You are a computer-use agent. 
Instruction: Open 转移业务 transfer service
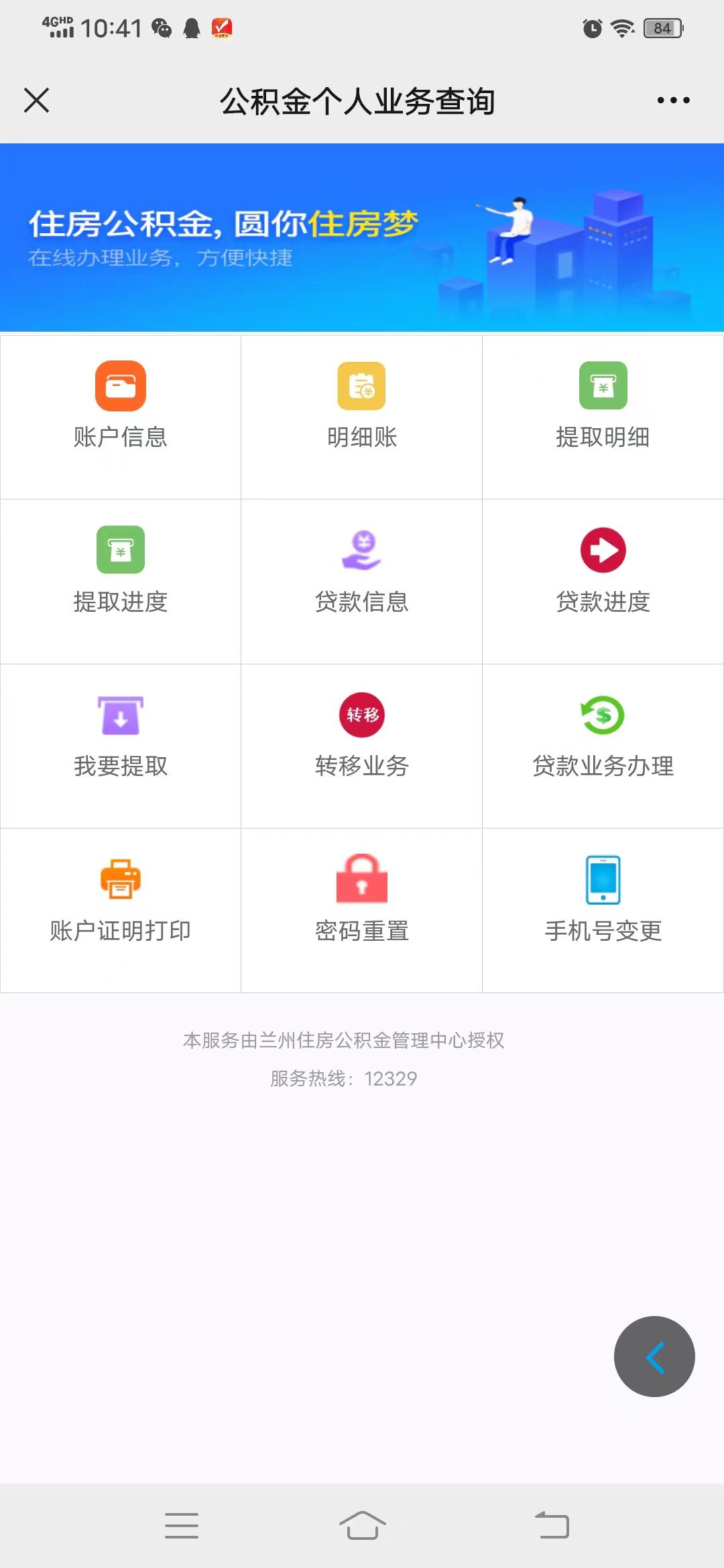click(362, 737)
